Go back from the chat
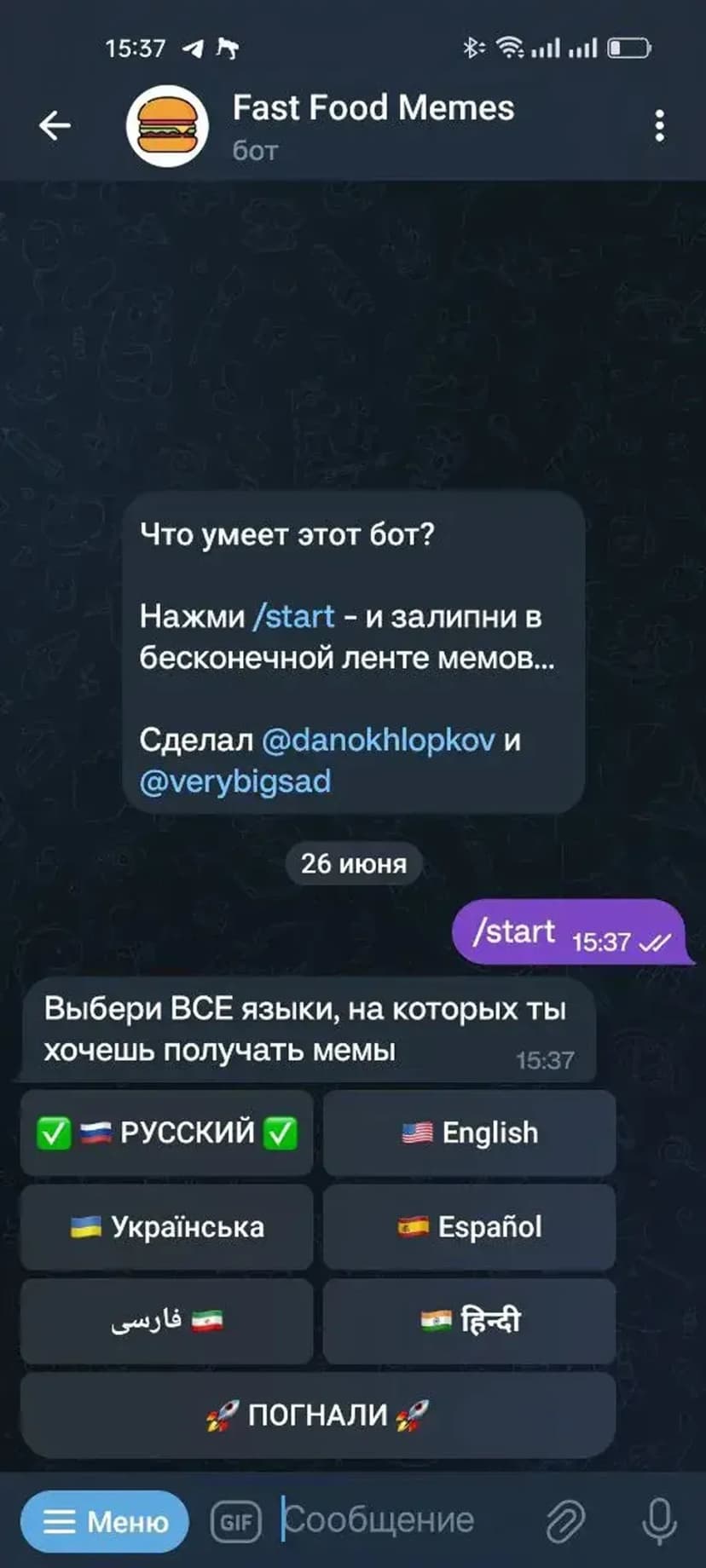Image resolution: width=706 pixels, height=1568 pixels. tap(55, 126)
